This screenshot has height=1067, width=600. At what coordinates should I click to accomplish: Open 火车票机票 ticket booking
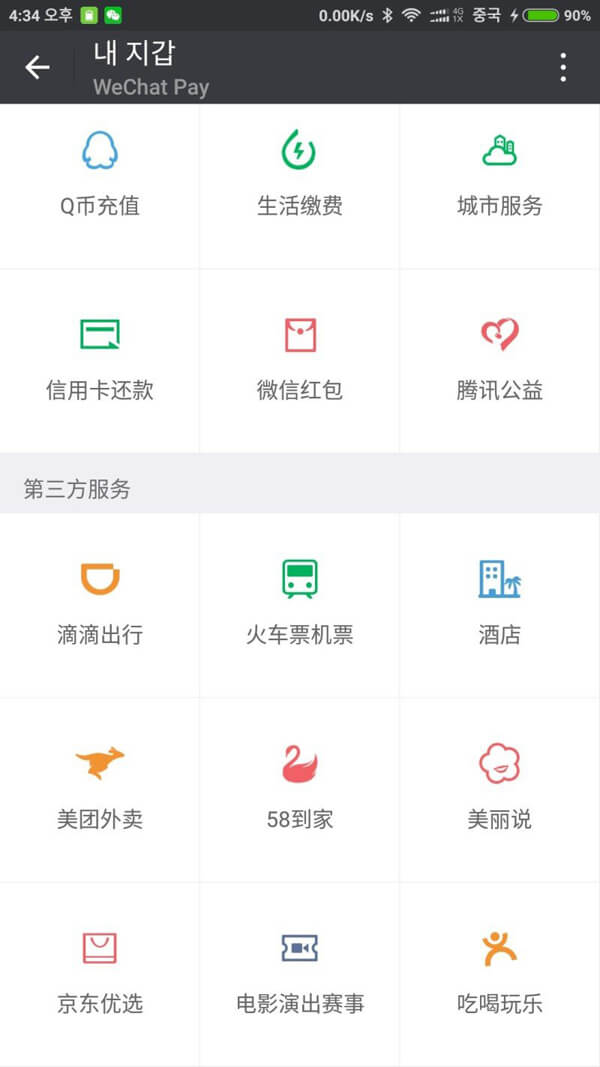click(x=299, y=606)
